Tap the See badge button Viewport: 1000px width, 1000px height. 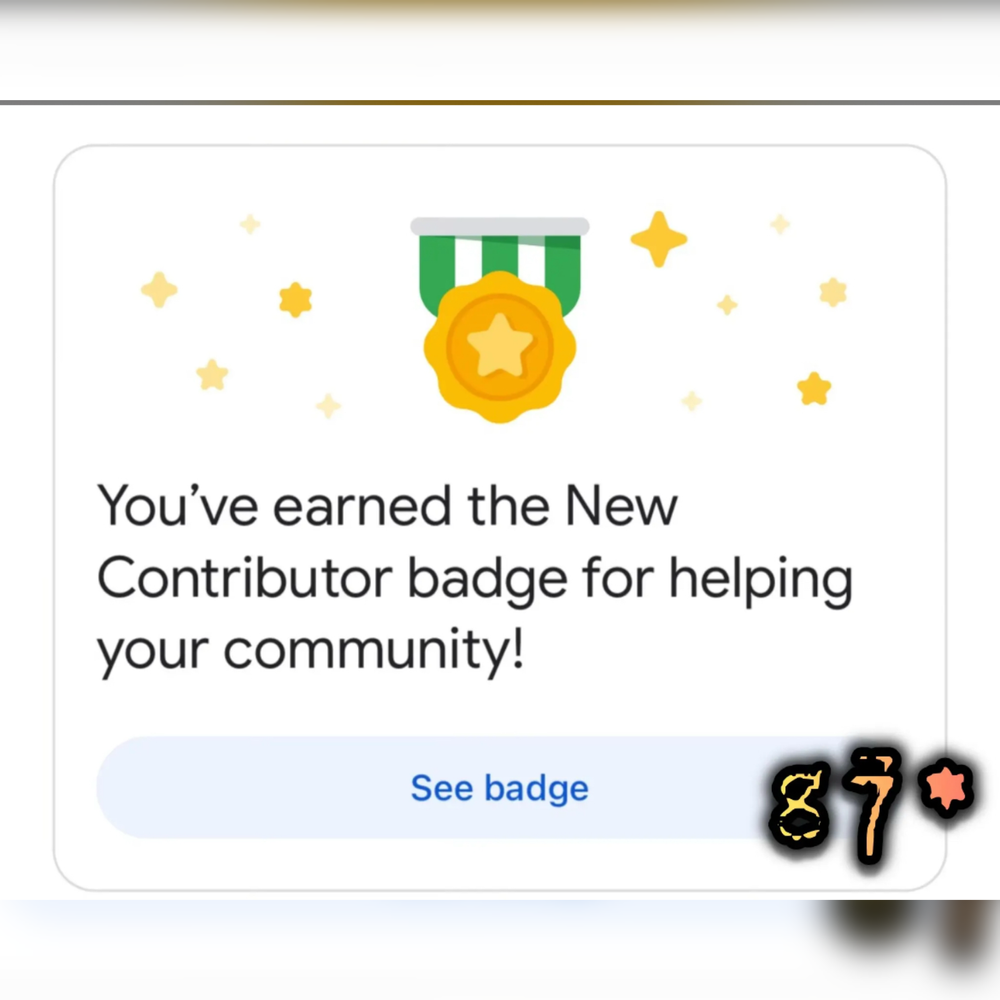click(498, 788)
